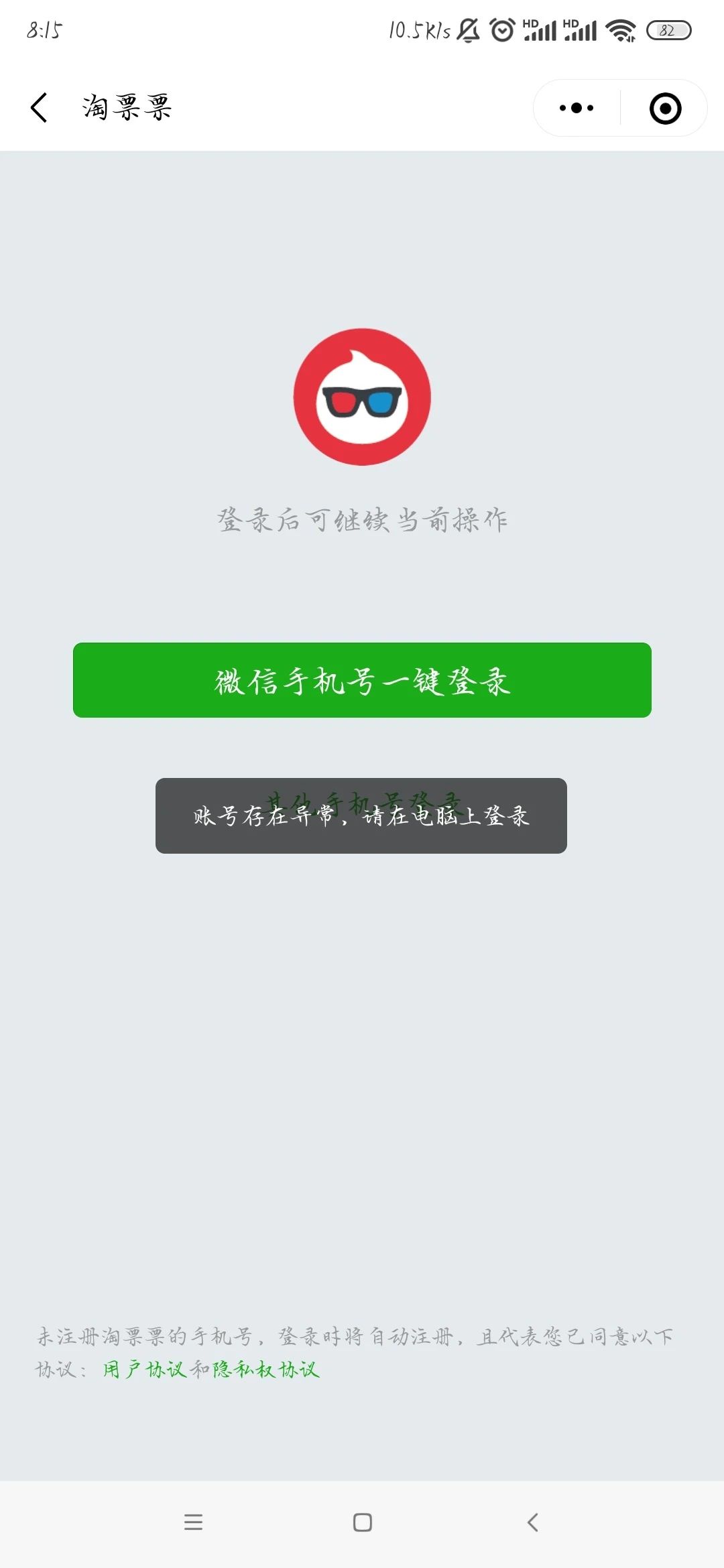Tap the system home button

(363, 1522)
